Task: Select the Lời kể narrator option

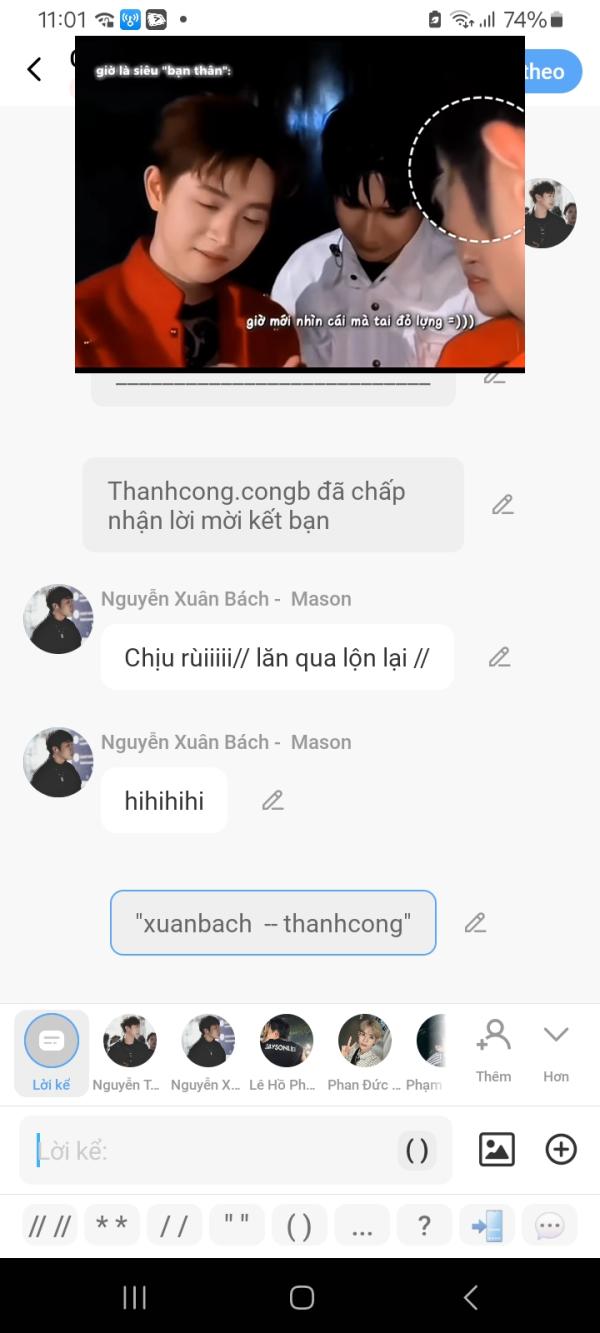Action: click(51, 1051)
